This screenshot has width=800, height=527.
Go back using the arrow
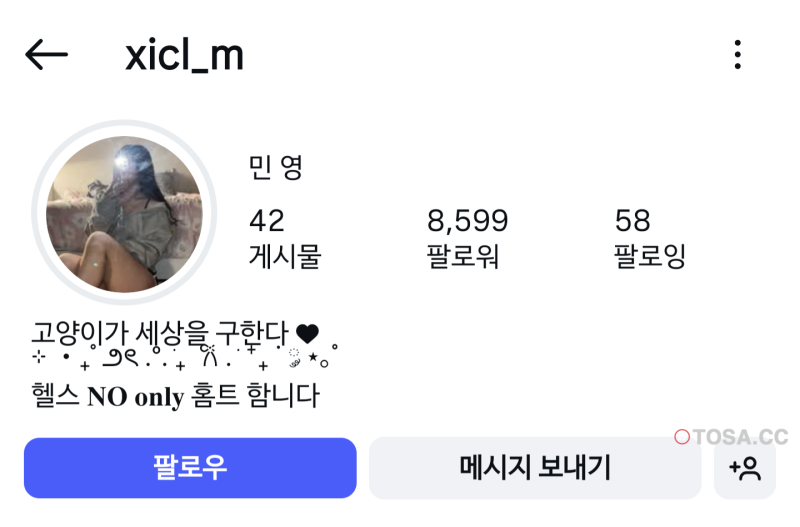[46, 55]
